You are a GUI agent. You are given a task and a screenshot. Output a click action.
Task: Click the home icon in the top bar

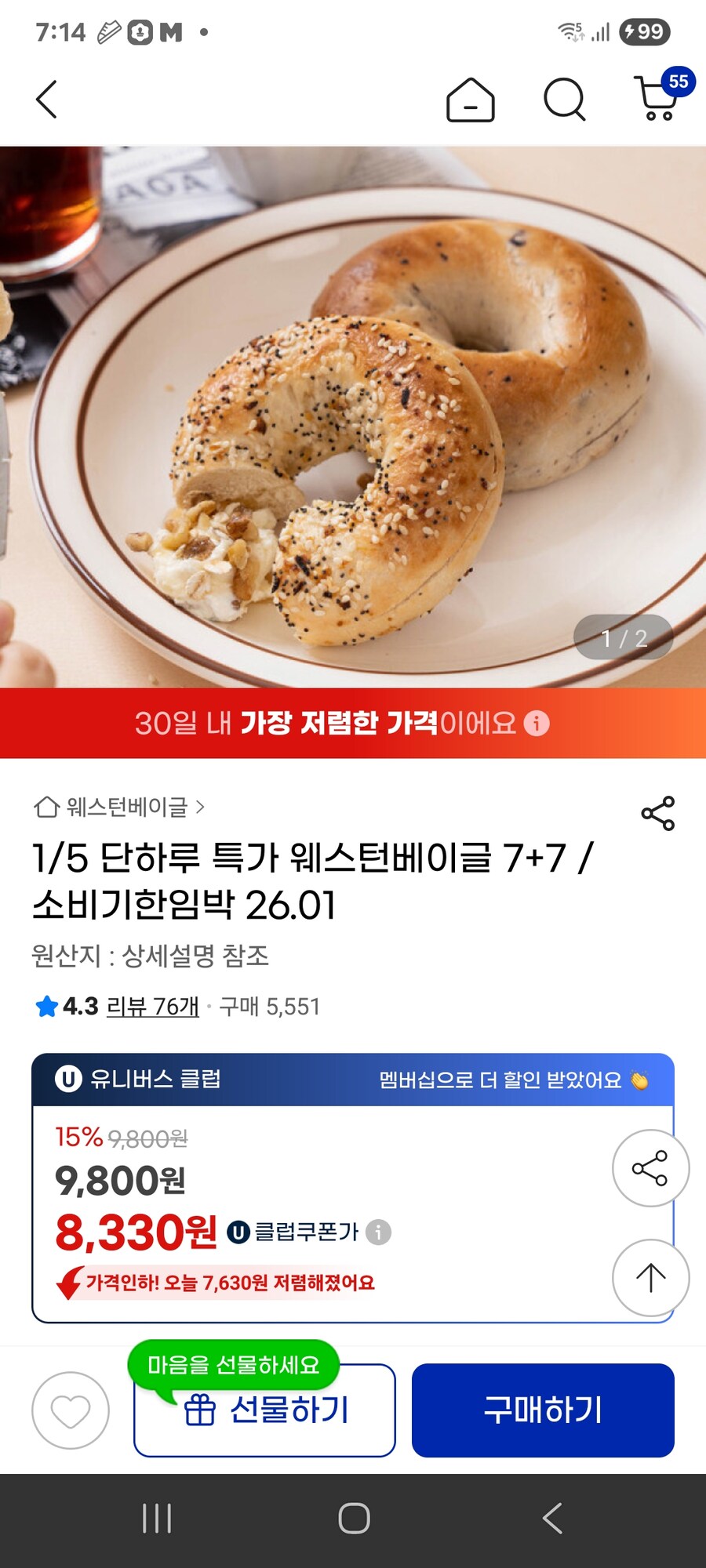click(471, 100)
